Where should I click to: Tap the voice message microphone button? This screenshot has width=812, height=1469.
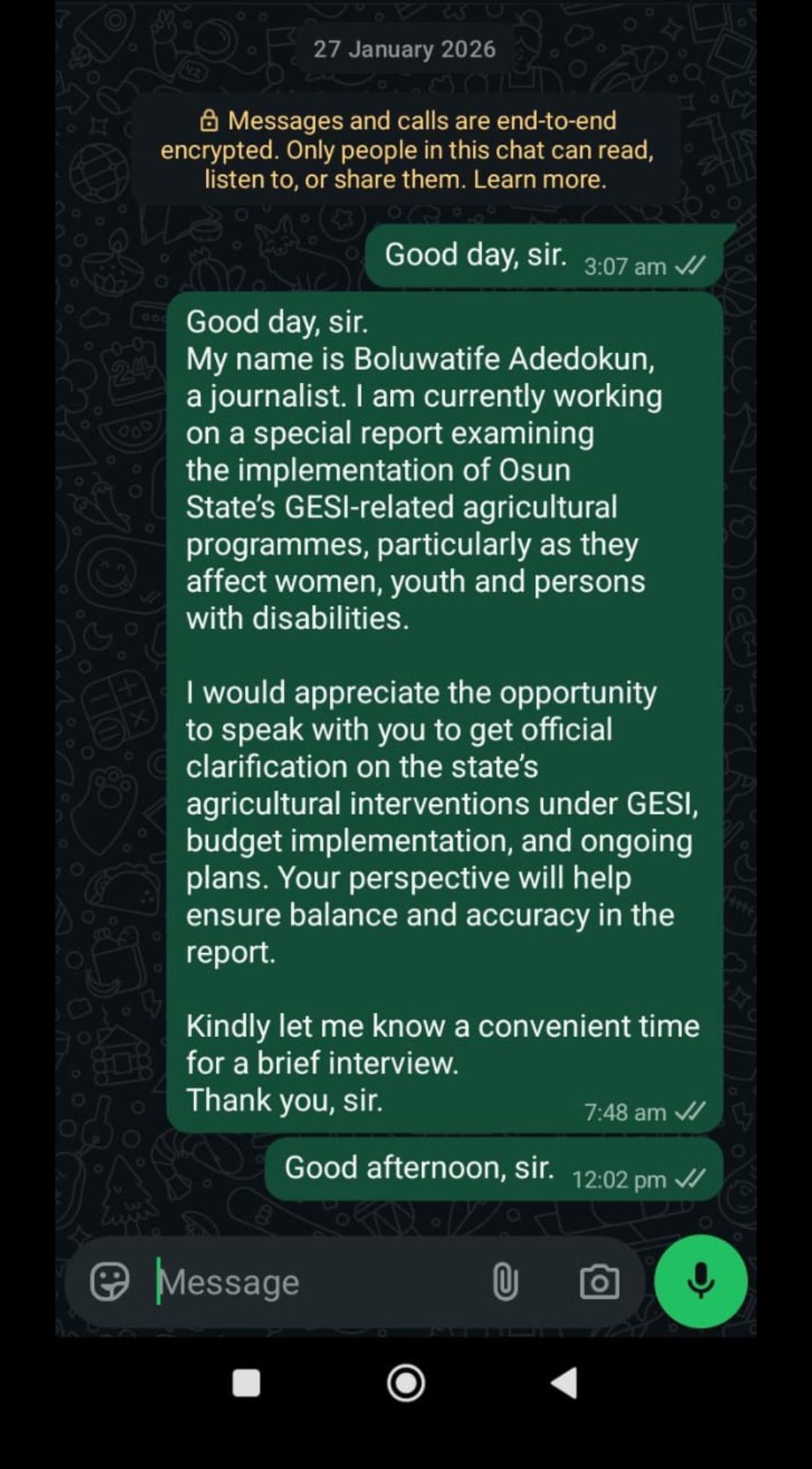pos(701,1281)
